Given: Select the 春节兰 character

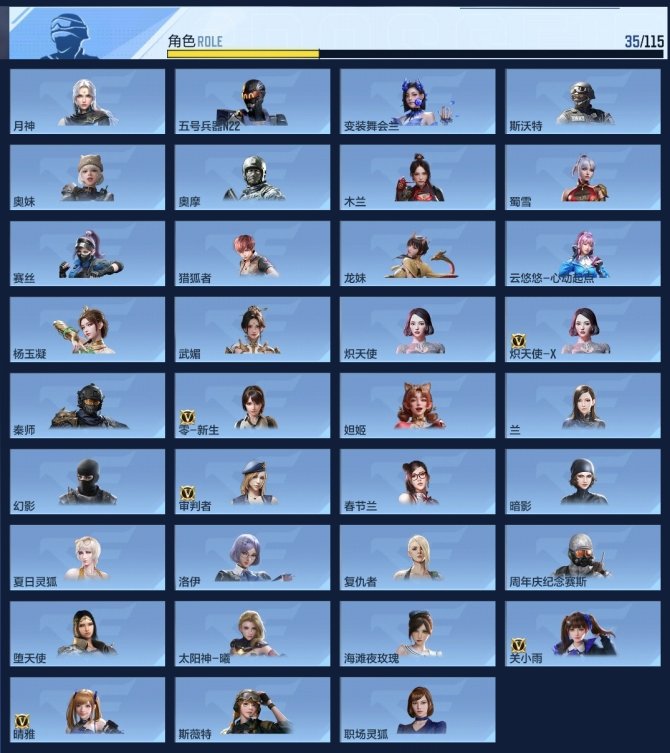Looking at the screenshot, I should click(417, 481).
